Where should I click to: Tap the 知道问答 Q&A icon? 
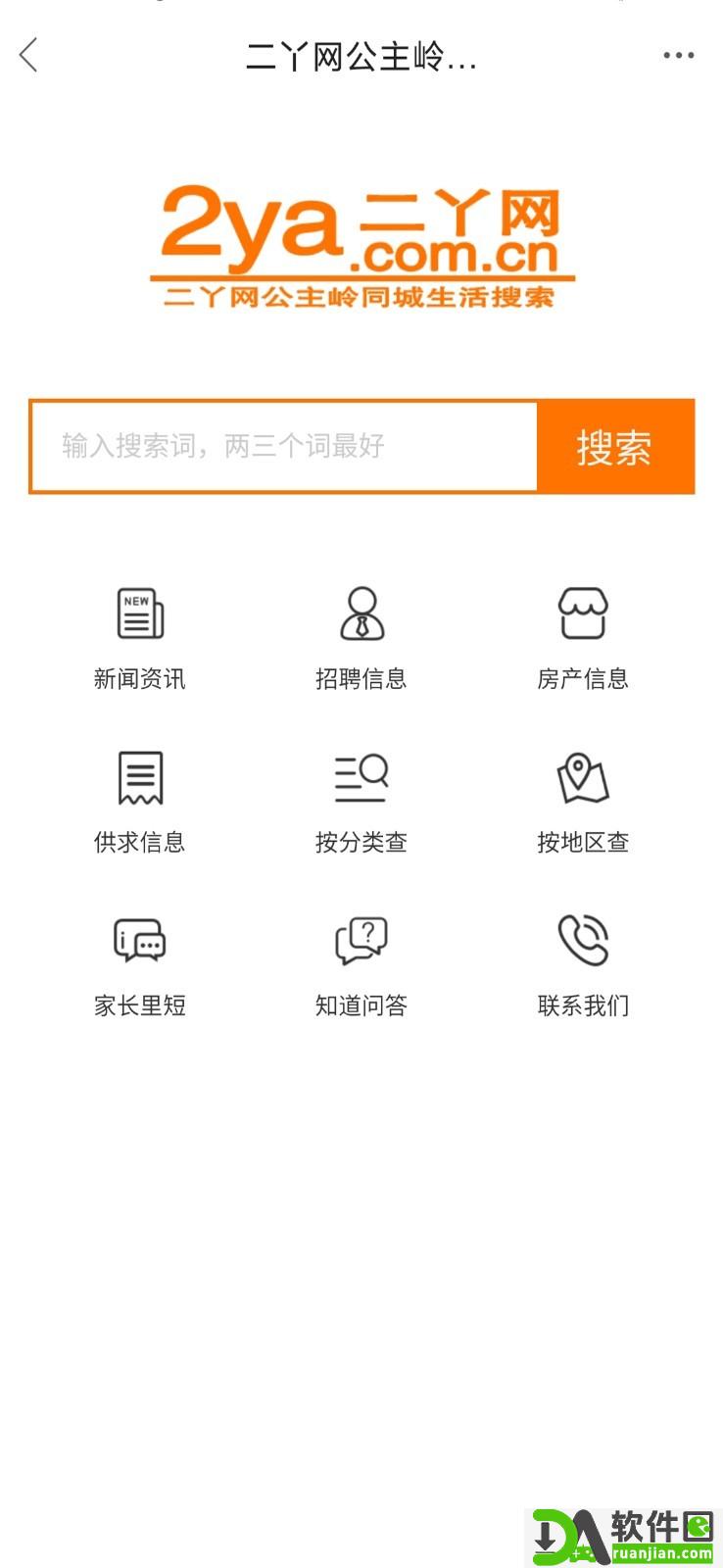pyautogui.click(x=361, y=941)
